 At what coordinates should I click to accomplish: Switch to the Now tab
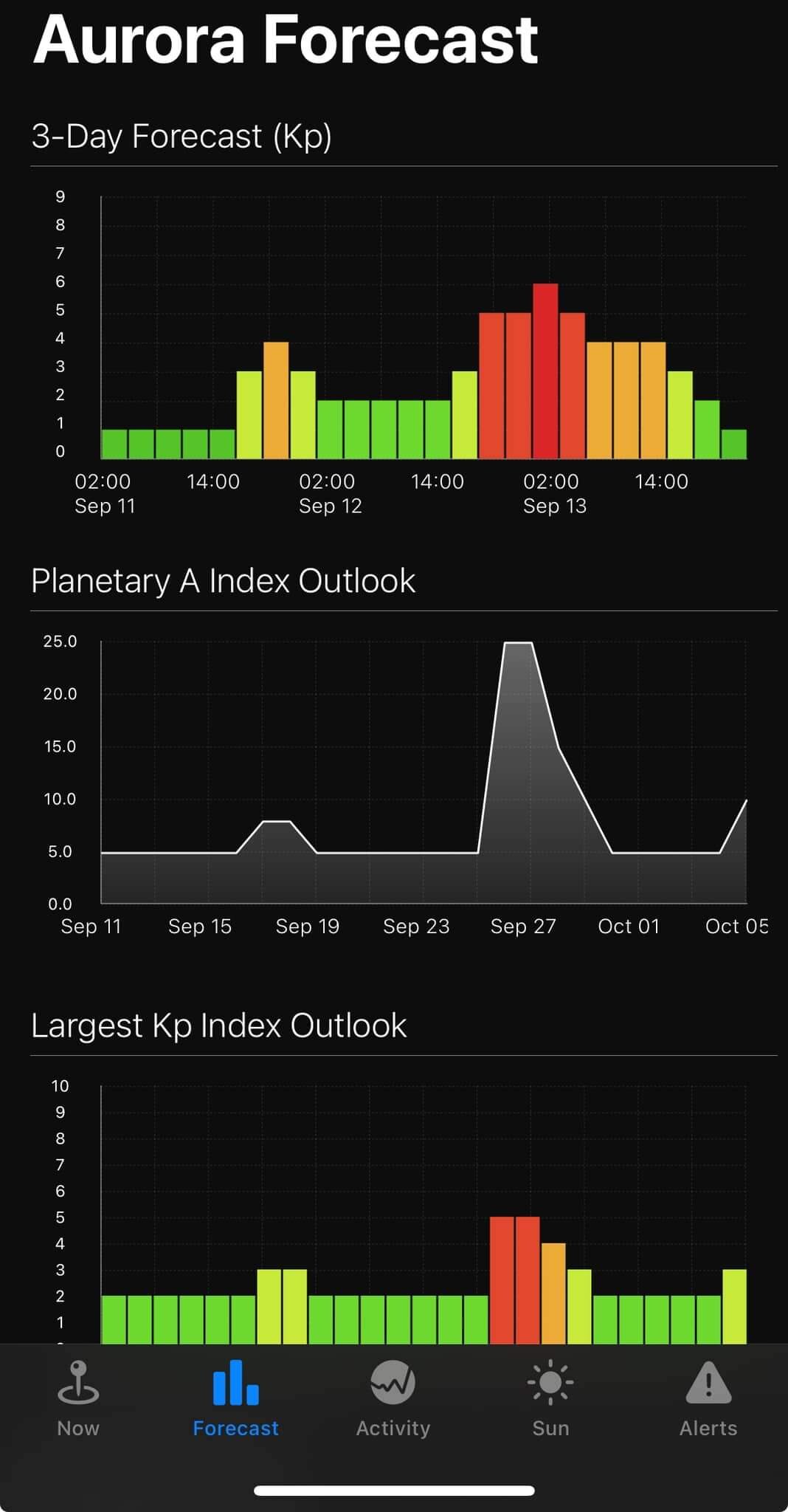(78, 1398)
